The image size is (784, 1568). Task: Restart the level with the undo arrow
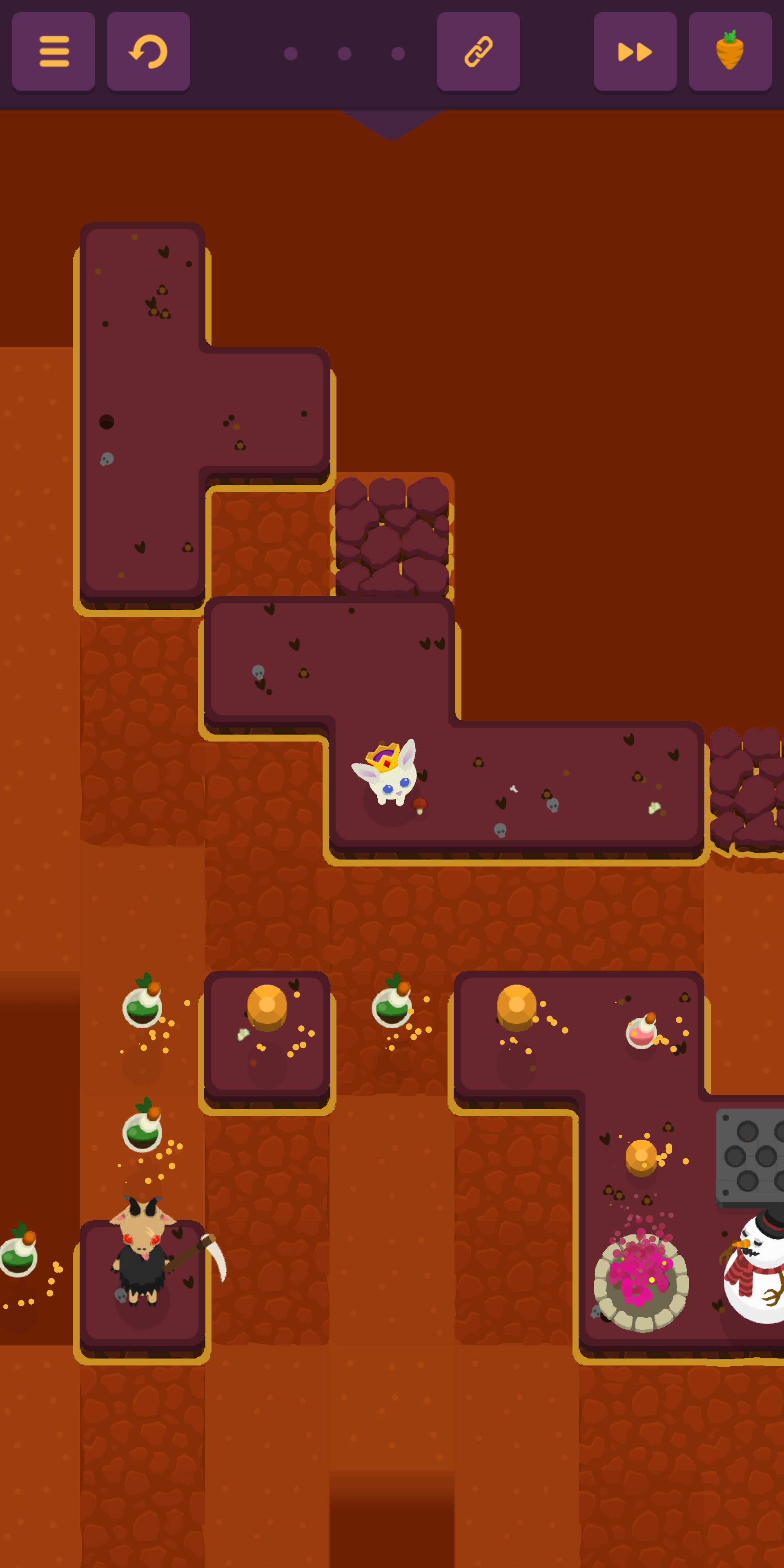(149, 52)
